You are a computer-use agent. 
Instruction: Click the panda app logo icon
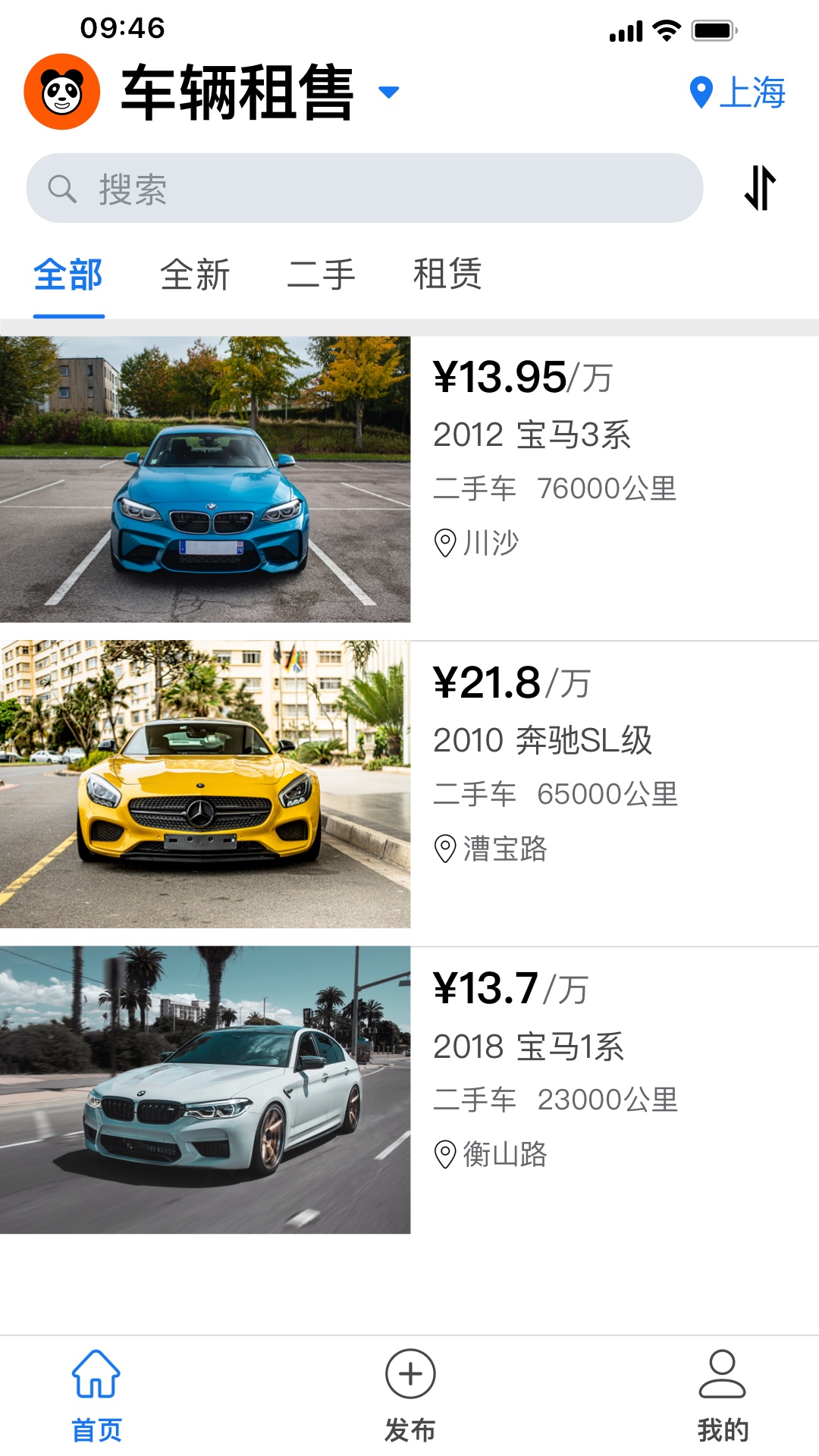[x=61, y=91]
